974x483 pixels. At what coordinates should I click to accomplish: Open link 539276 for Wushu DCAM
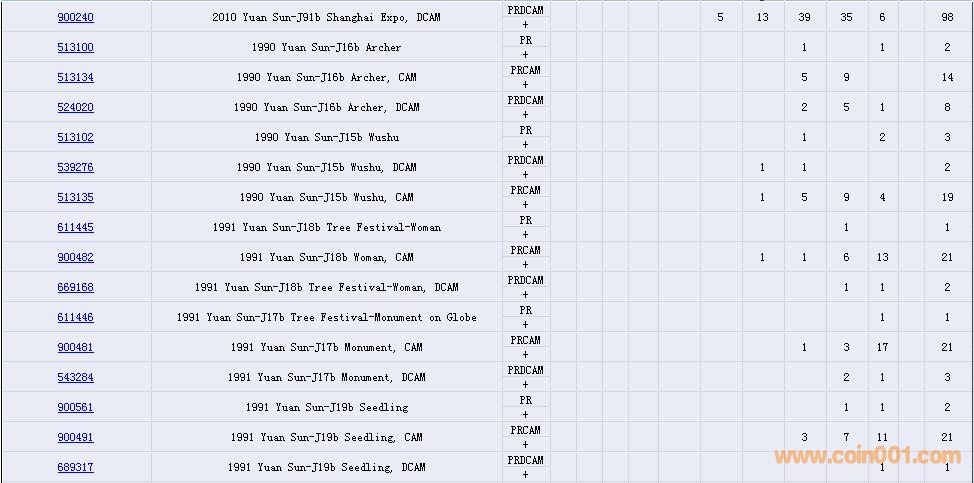pos(75,167)
